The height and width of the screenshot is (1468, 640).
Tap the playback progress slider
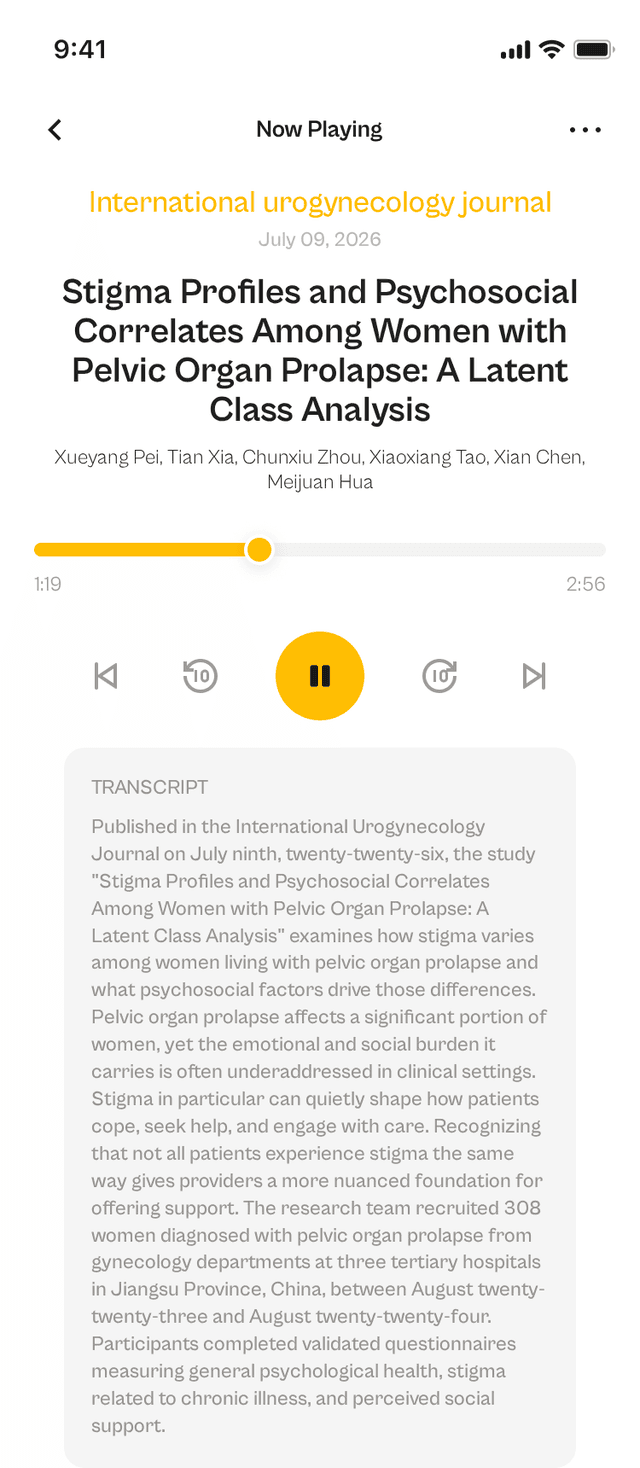(x=320, y=549)
